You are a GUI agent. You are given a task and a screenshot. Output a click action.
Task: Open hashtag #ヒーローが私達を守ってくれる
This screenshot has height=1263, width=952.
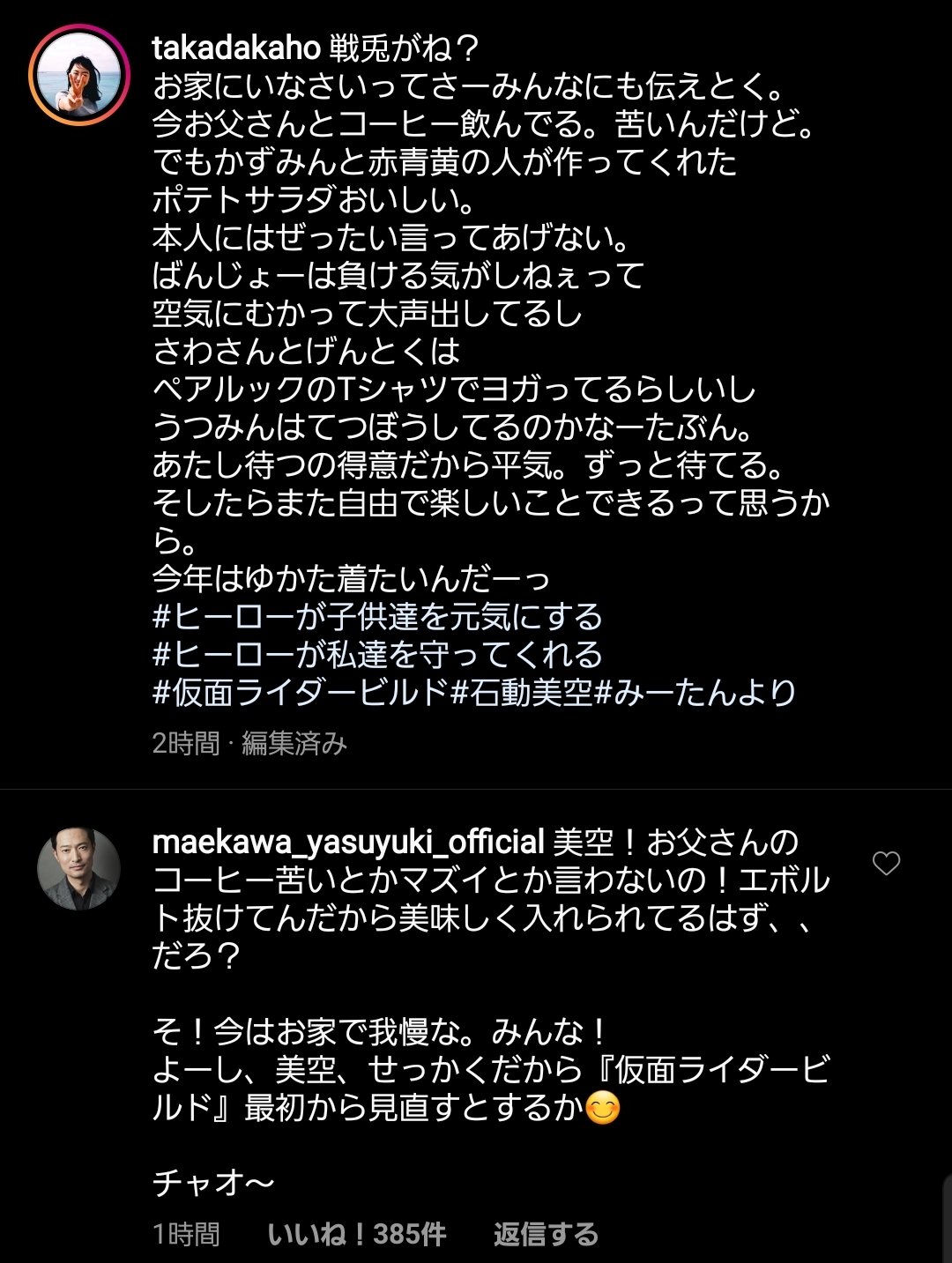coord(377,655)
